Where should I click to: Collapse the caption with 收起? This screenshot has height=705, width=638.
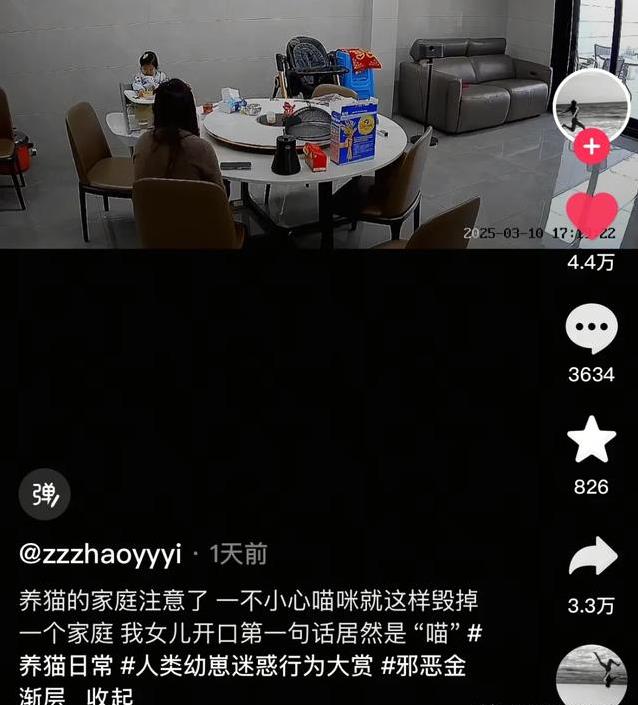coord(110,695)
